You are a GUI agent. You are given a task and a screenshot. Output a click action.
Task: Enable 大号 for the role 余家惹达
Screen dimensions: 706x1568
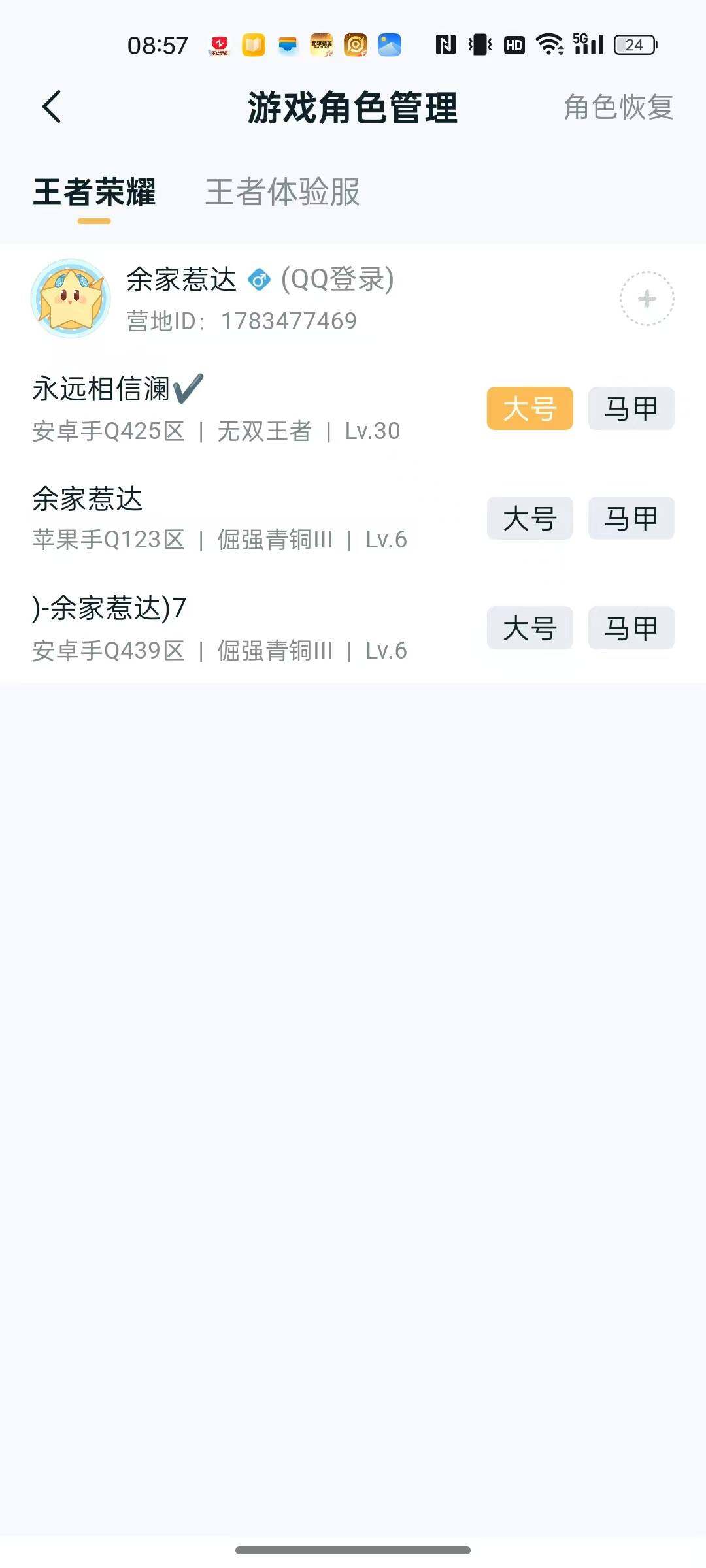point(529,518)
